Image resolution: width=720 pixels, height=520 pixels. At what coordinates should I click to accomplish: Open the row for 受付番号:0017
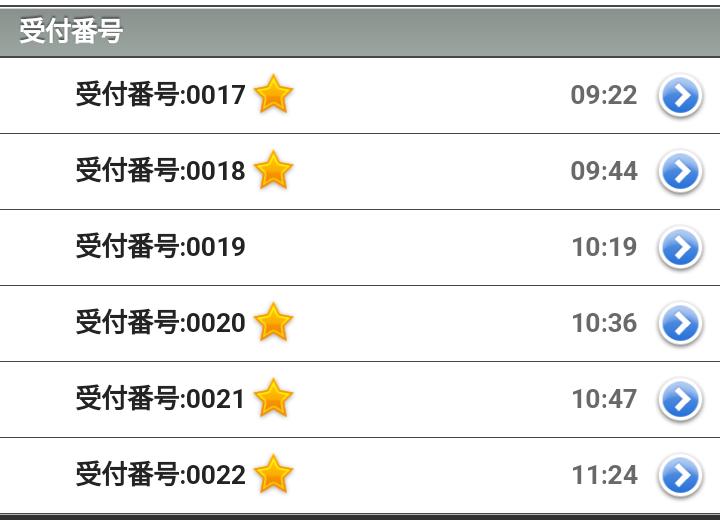coord(160,95)
